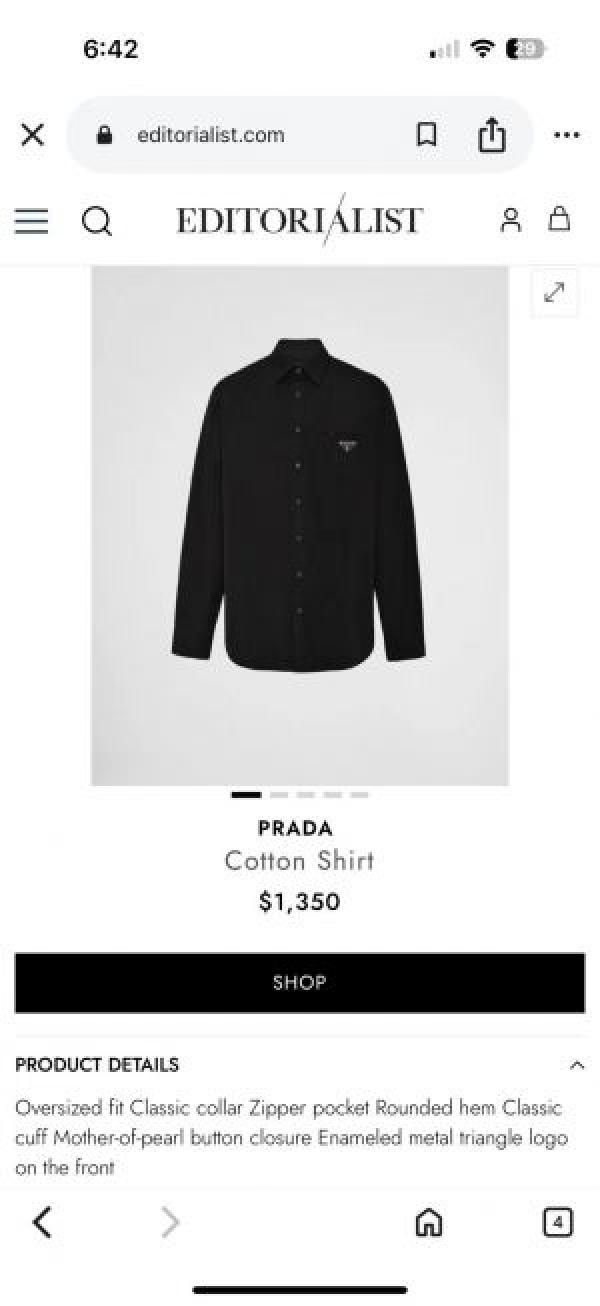Collapse the Product Details section
600x1306 pixels.
click(576, 1066)
